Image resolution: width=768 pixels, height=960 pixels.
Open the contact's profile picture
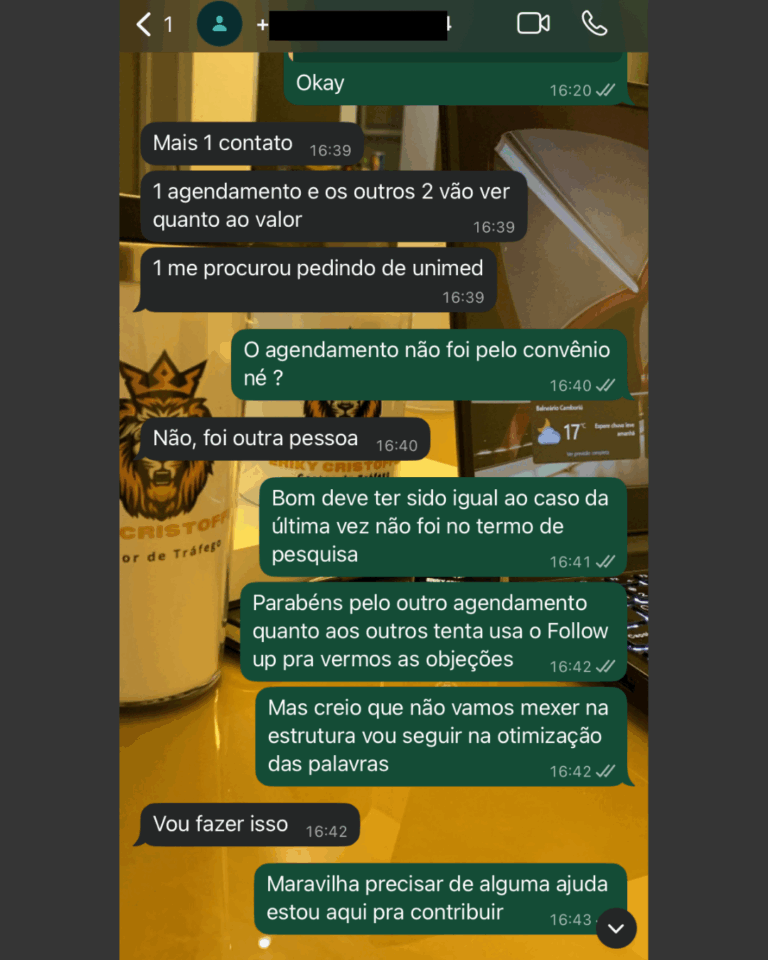(219, 24)
